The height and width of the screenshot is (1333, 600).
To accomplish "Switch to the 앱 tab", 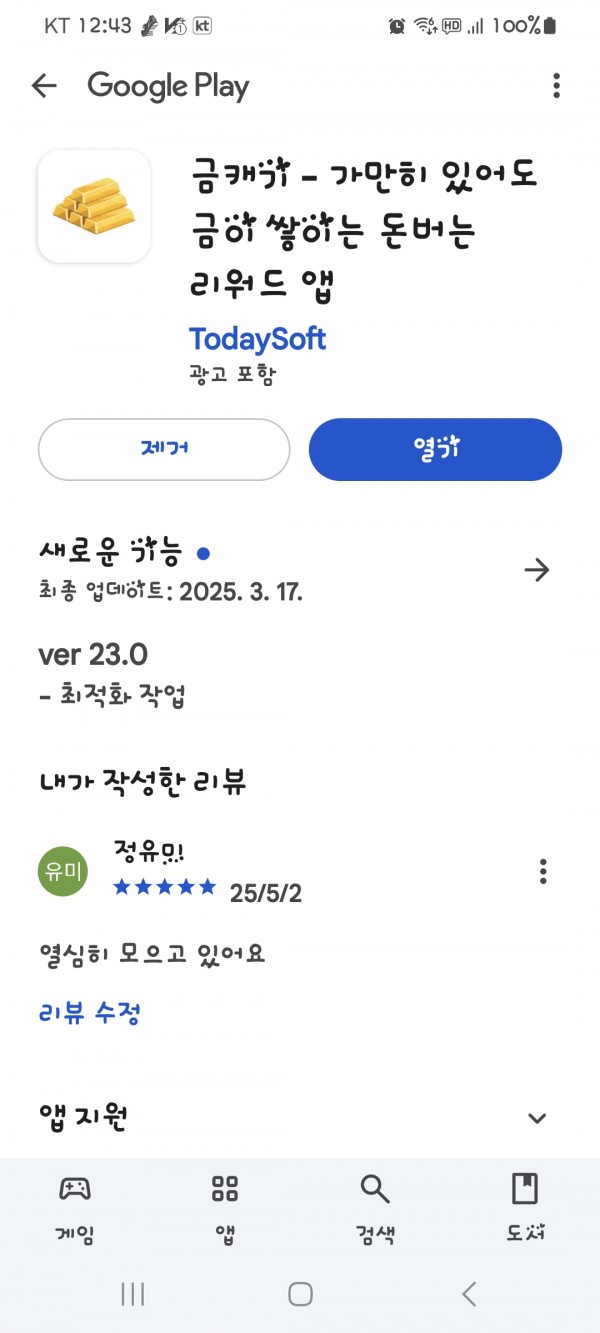I will pos(225,1209).
